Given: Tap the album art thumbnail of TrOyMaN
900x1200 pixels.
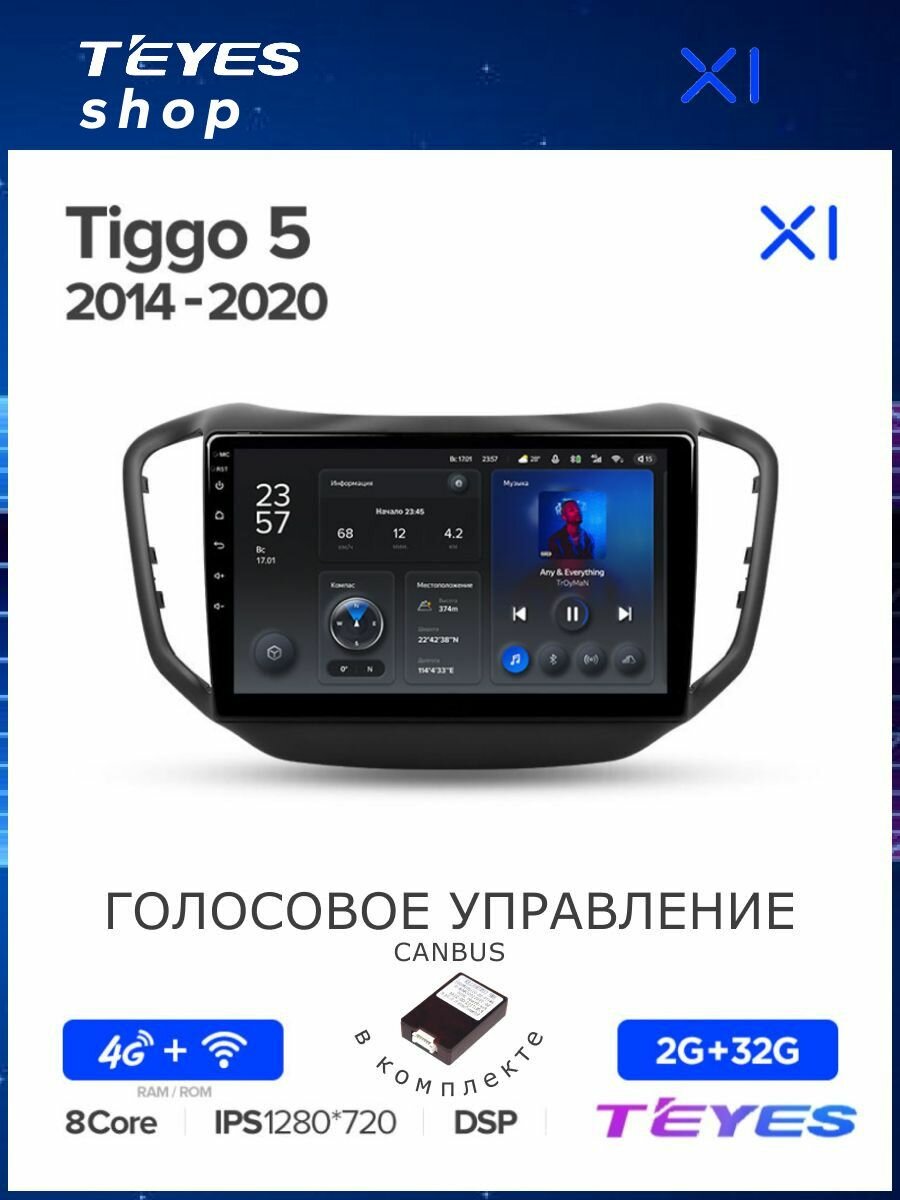Looking at the screenshot, I should (x=571, y=525).
